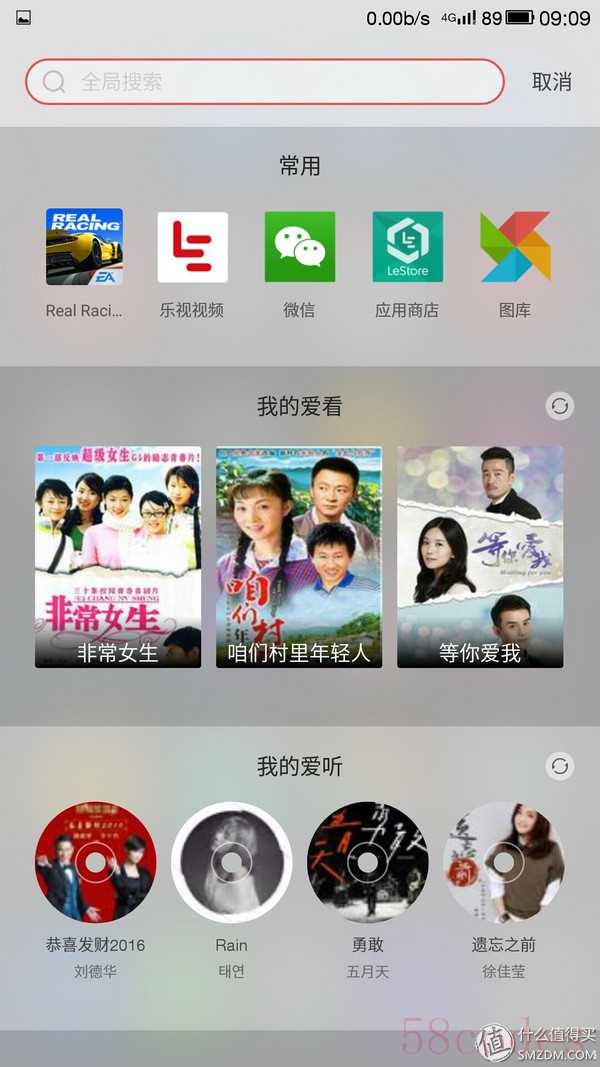Play the song Rain by 태연

(231, 862)
